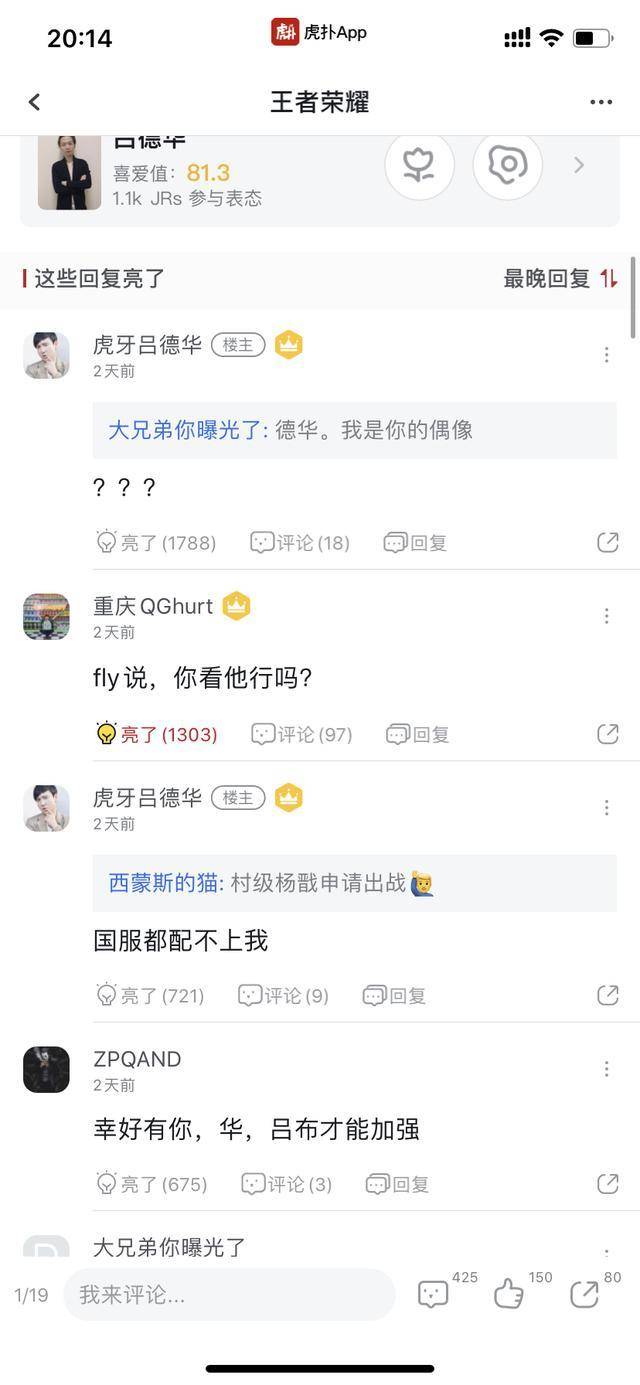The width and height of the screenshot is (640, 1385).
Task: Tap 亮了 (1788) under the ??? reply
Action: point(156,543)
